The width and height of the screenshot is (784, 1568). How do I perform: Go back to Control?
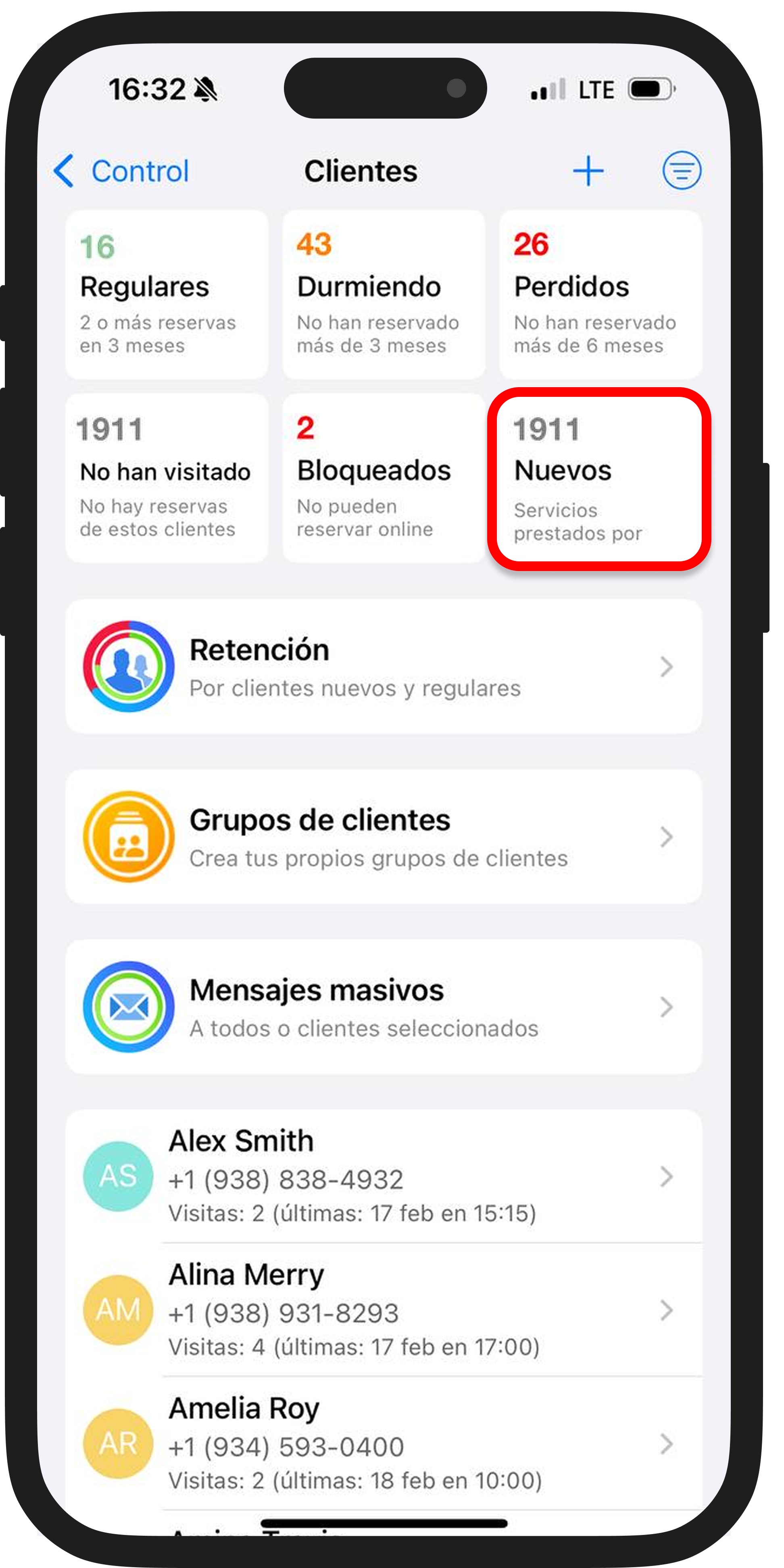(x=122, y=171)
